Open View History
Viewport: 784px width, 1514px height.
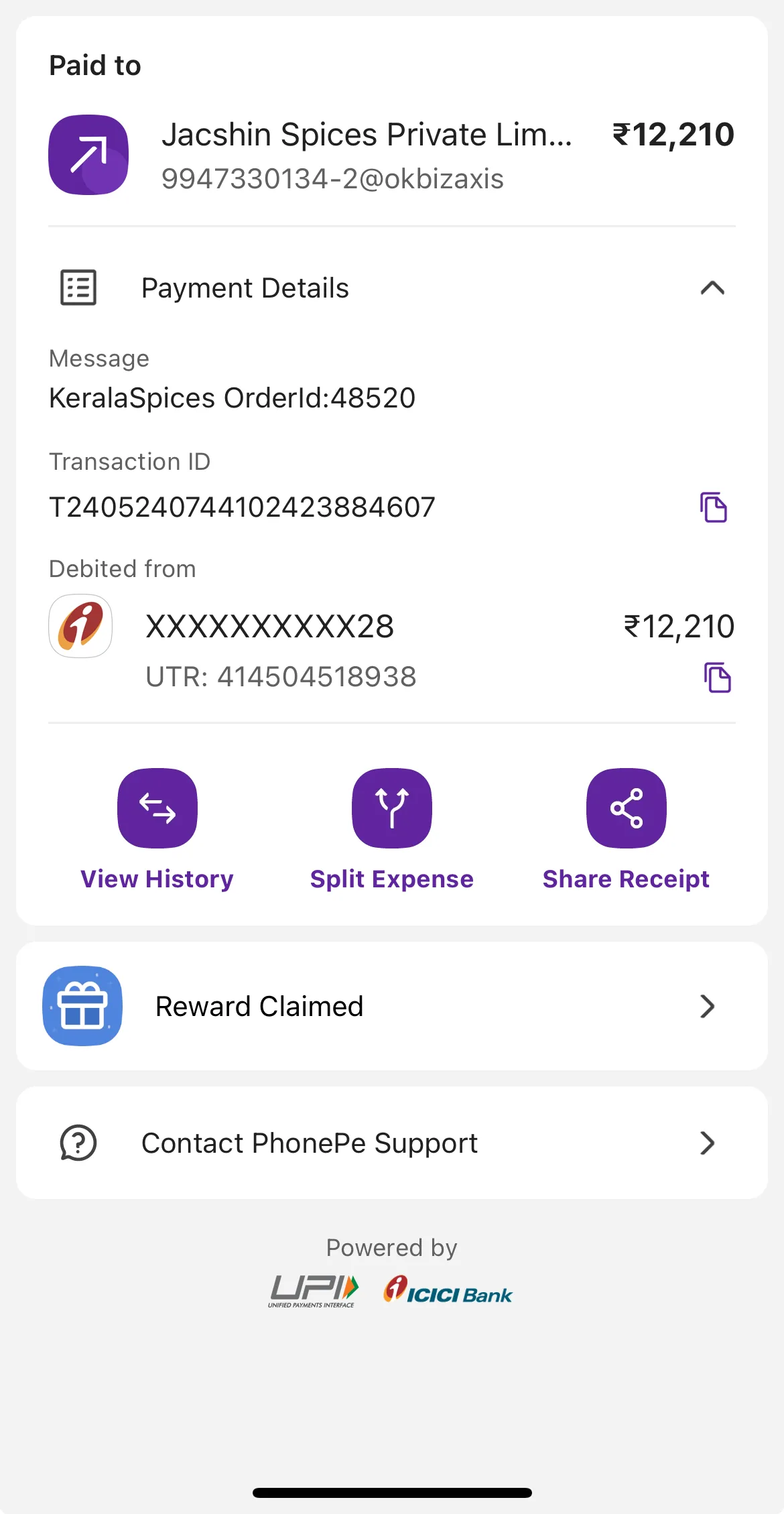click(x=157, y=830)
